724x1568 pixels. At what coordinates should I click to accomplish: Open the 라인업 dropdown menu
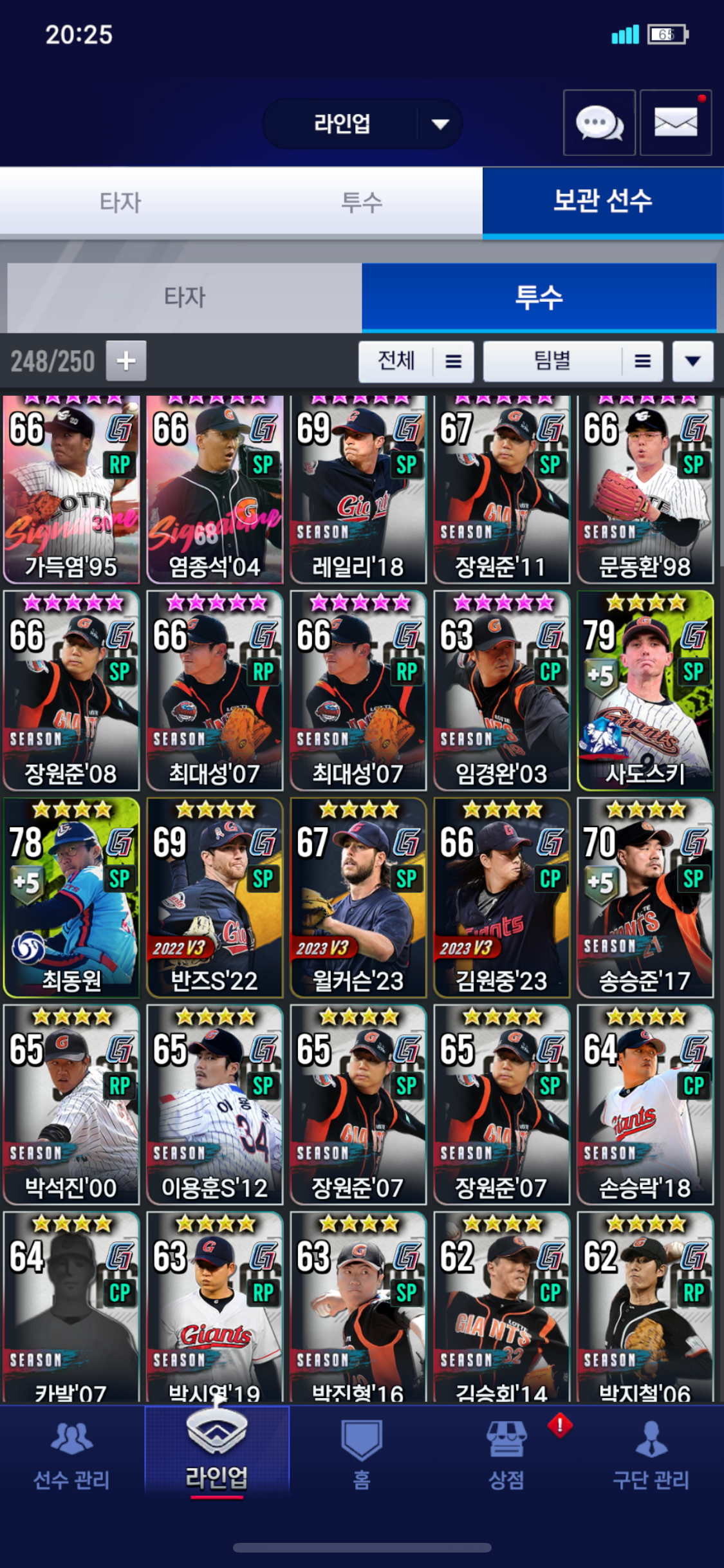pos(362,124)
